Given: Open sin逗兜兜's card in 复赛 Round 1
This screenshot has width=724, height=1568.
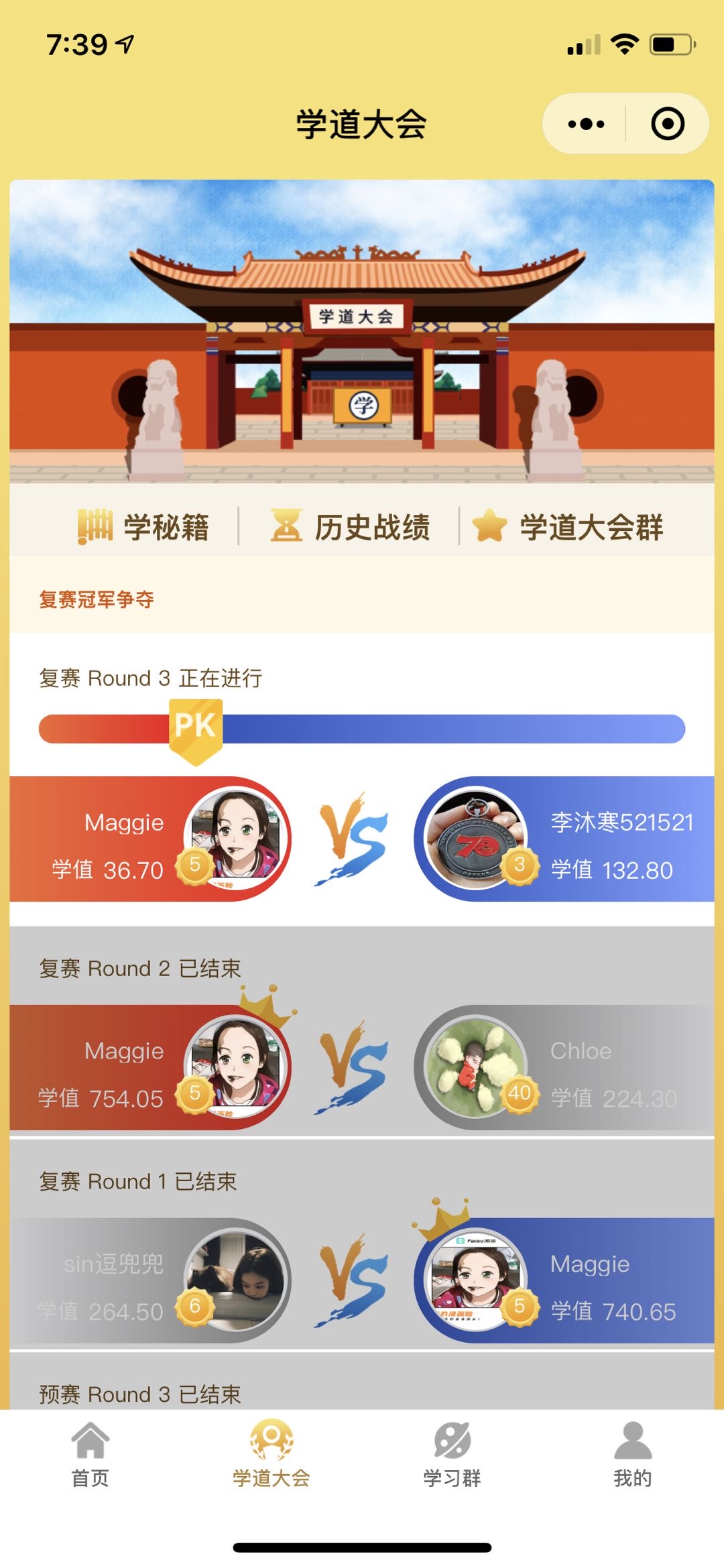Looking at the screenshot, I should click(x=151, y=1280).
